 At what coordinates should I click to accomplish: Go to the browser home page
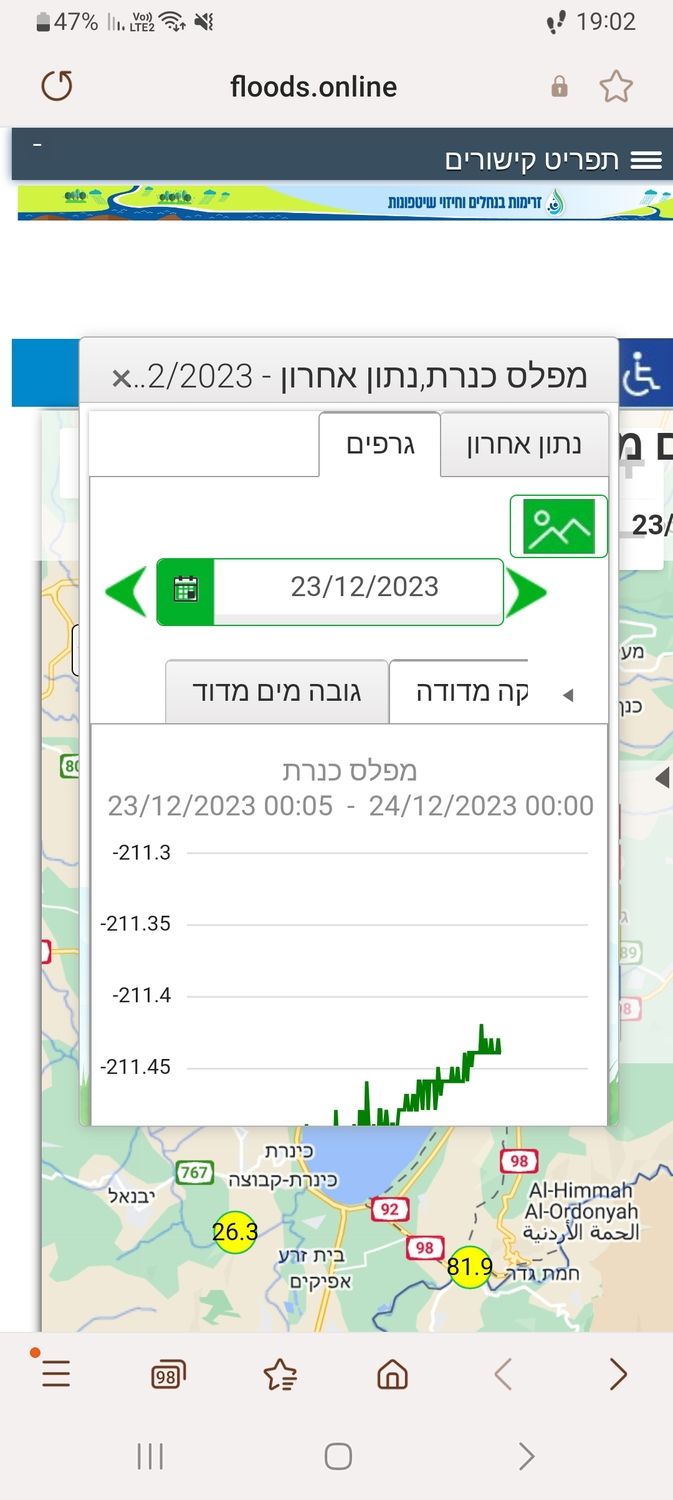392,1376
